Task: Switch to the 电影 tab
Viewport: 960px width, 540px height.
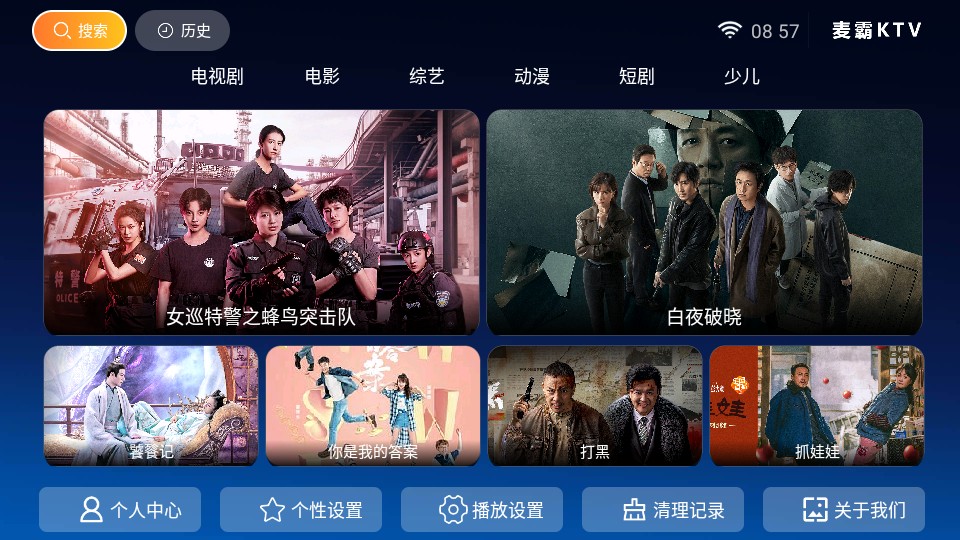Action: [322, 76]
